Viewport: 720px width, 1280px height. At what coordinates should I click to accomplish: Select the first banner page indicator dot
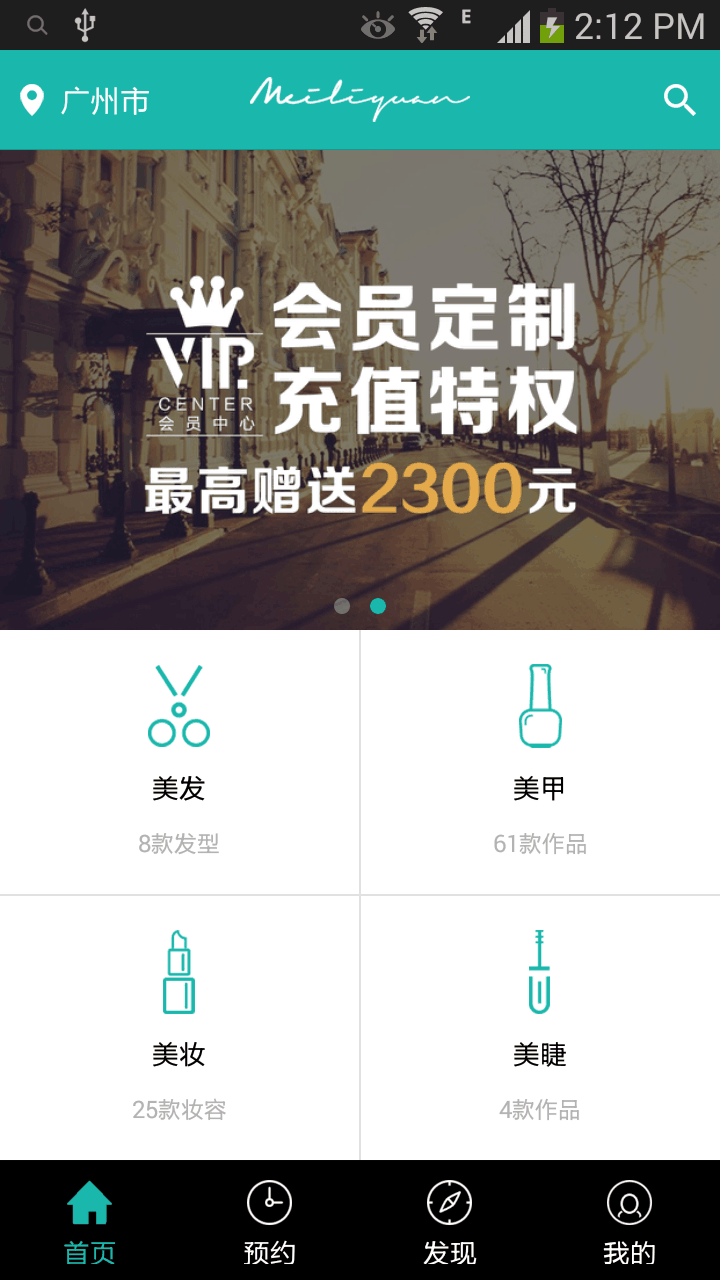pos(342,606)
